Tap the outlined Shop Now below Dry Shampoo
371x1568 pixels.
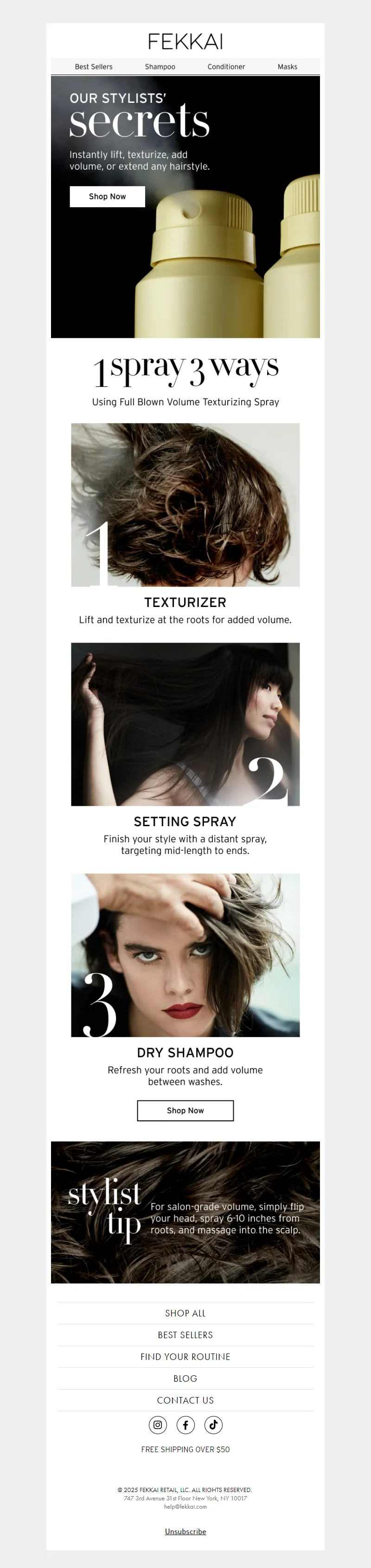(x=185, y=1110)
